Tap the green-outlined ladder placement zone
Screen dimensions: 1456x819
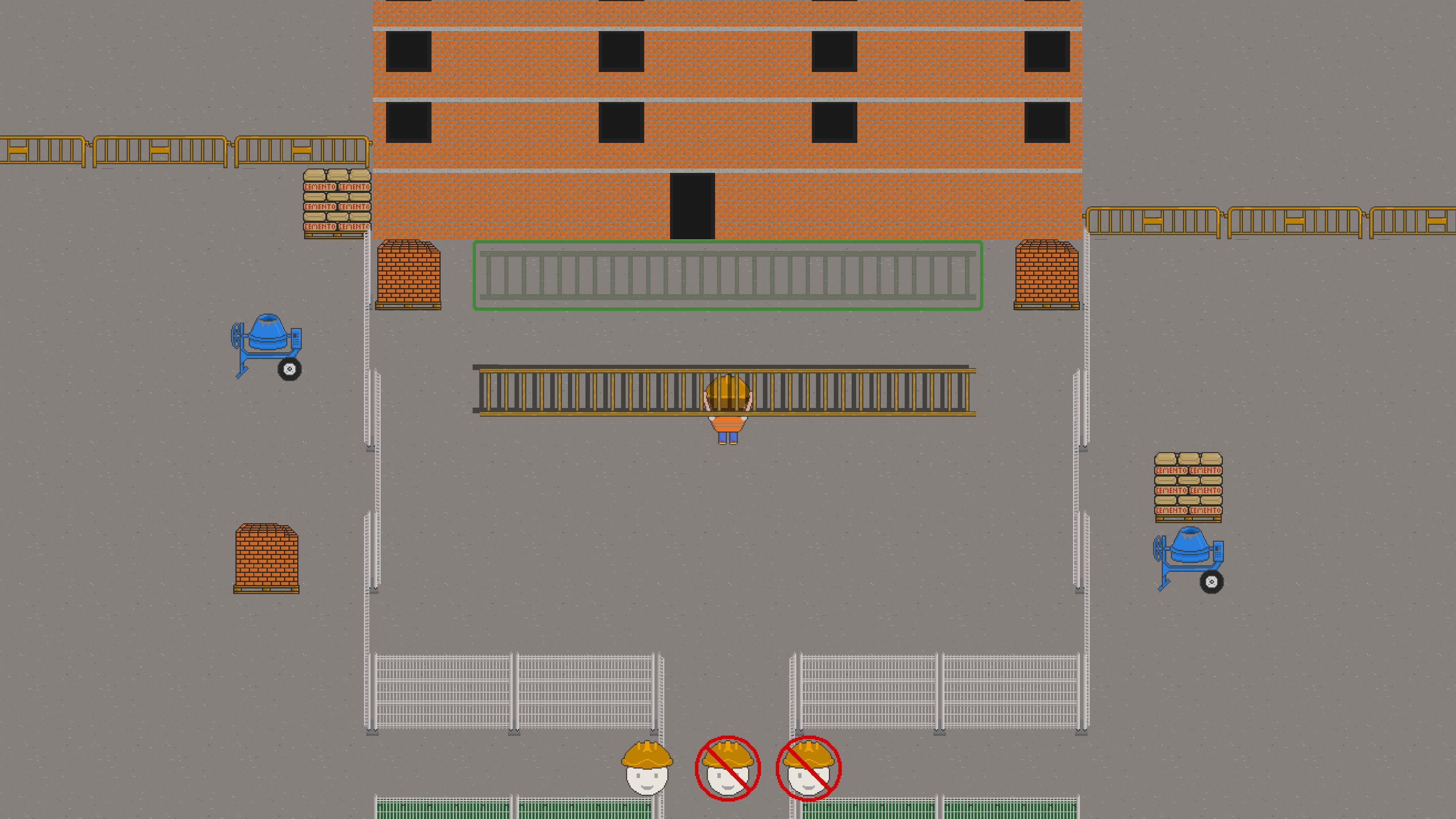pyautogui.click(x=728, y=275)
